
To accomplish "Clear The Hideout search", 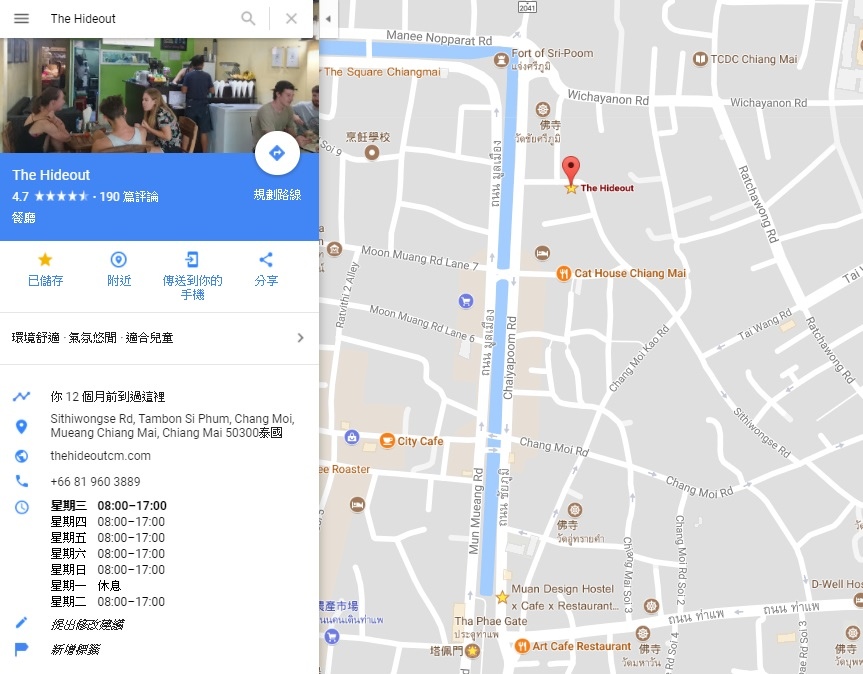I will 291,18.
